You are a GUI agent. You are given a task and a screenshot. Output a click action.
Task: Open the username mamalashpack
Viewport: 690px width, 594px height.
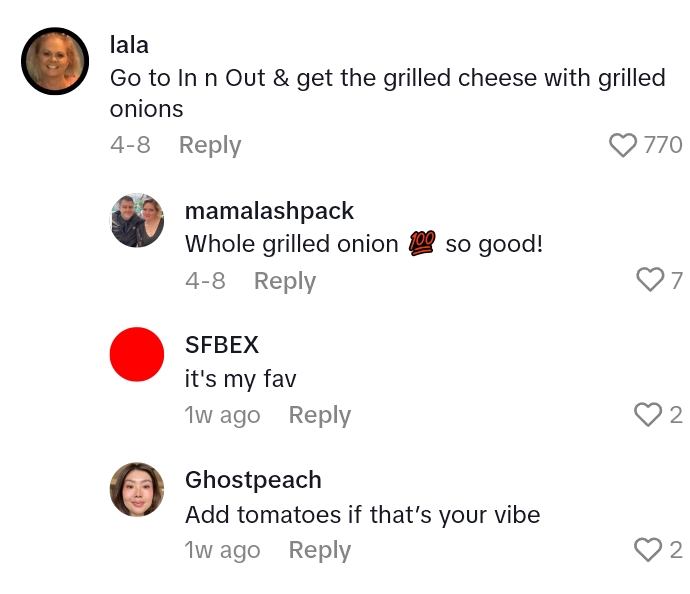(269, 211)
